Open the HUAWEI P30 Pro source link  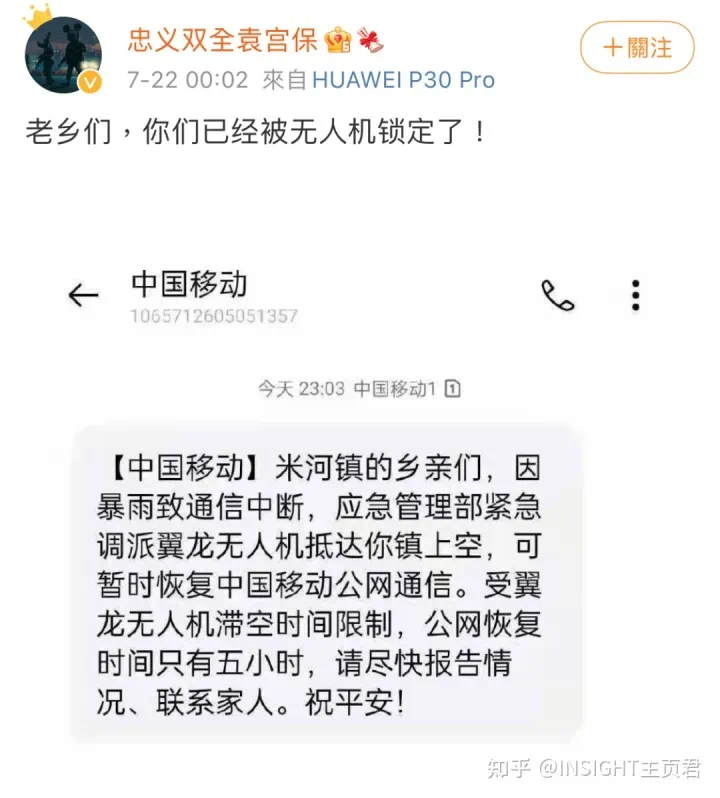pos(403,80)
